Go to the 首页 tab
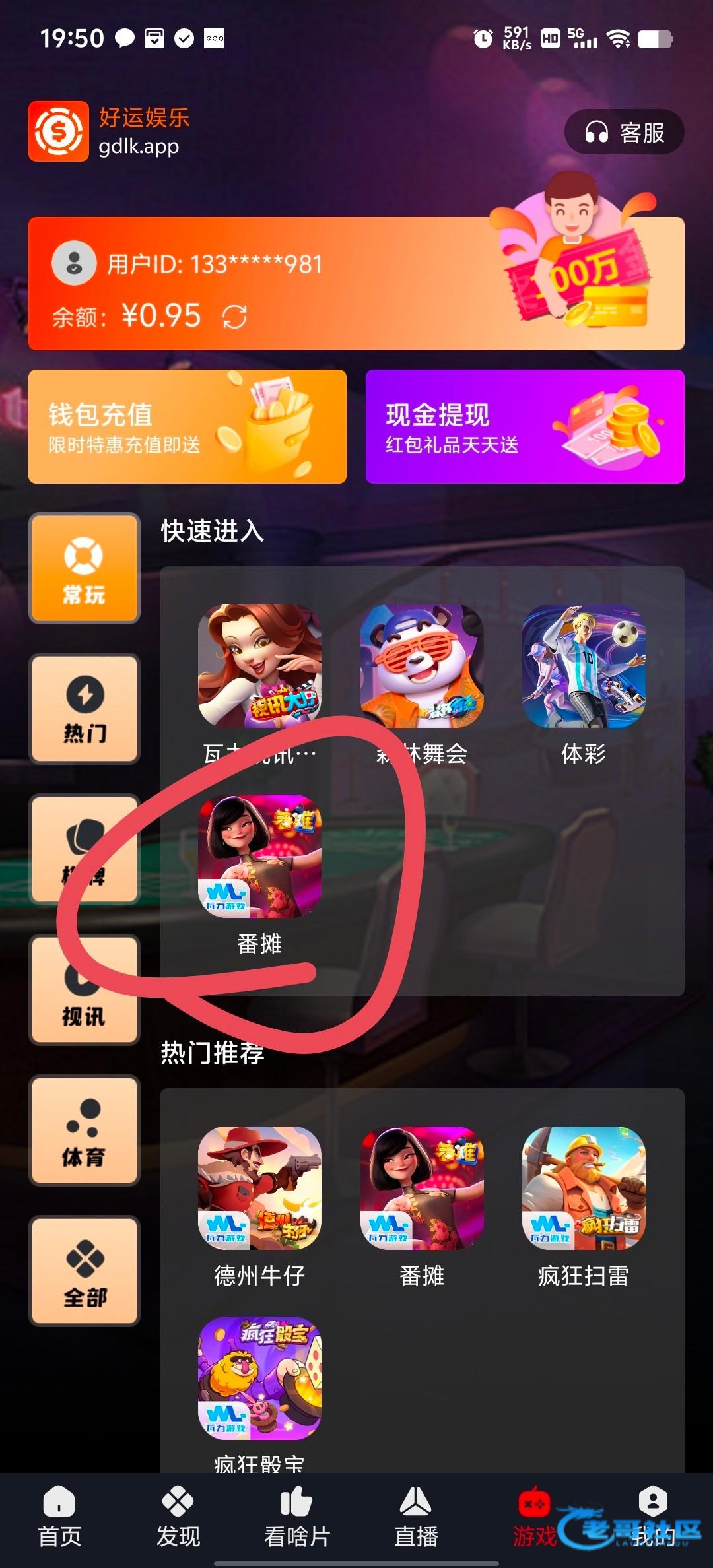Viewport: 713px width, 1568px height. point(59,1518)
